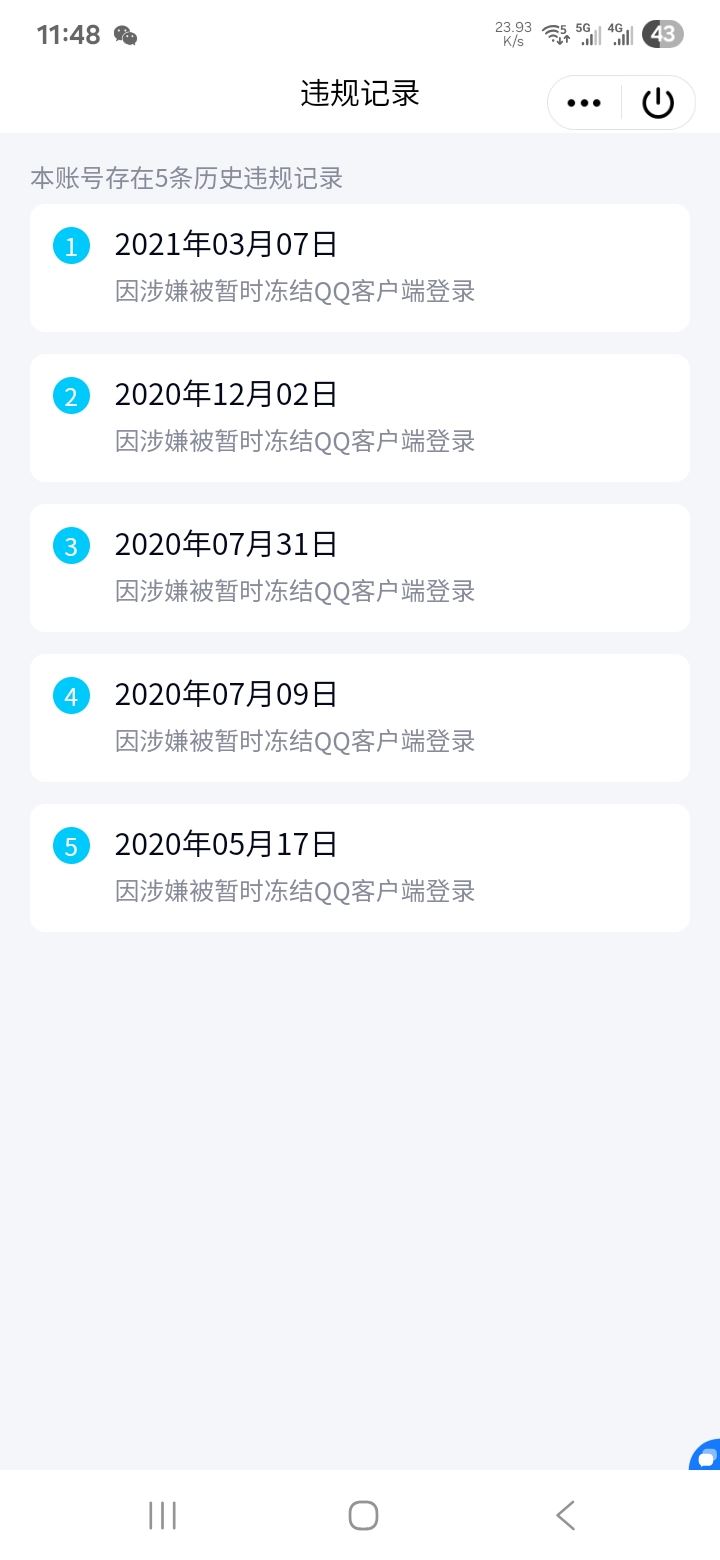Viewport: 720px width, 1560px height.
Task: Open the floating customer service chat bubble
Action: (x=705, y=1455)
